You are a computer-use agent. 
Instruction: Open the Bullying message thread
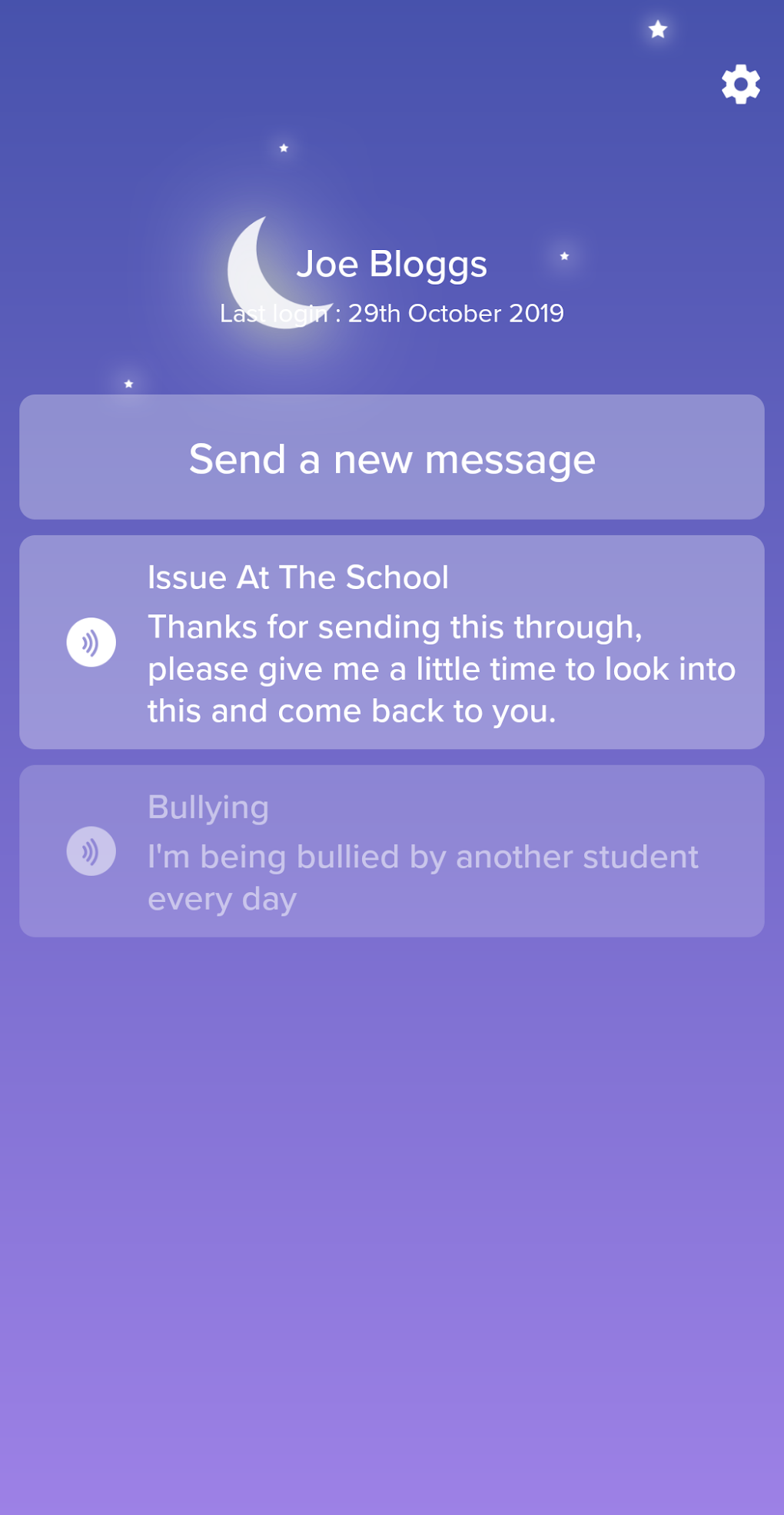coord(392,852)
